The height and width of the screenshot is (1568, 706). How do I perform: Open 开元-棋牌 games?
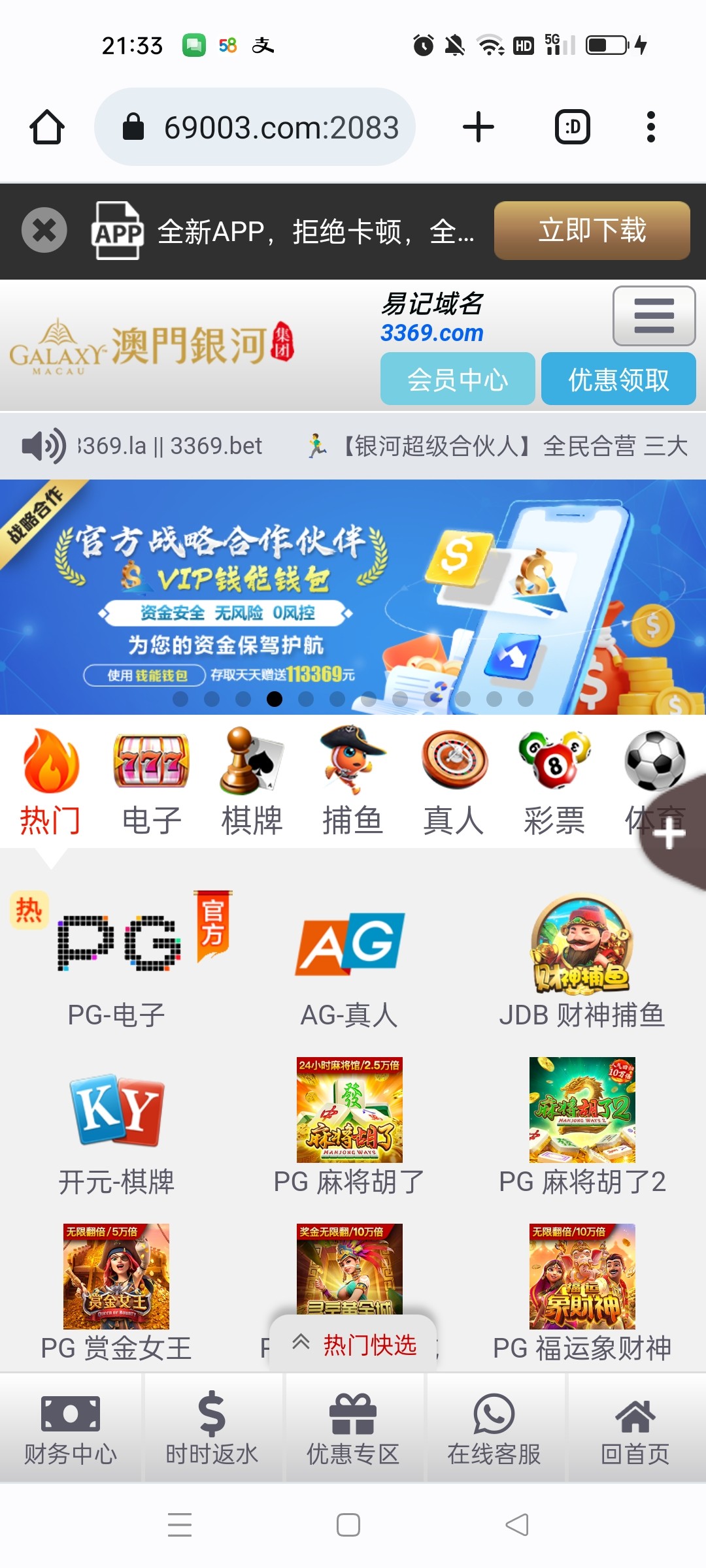point(116,1126)
